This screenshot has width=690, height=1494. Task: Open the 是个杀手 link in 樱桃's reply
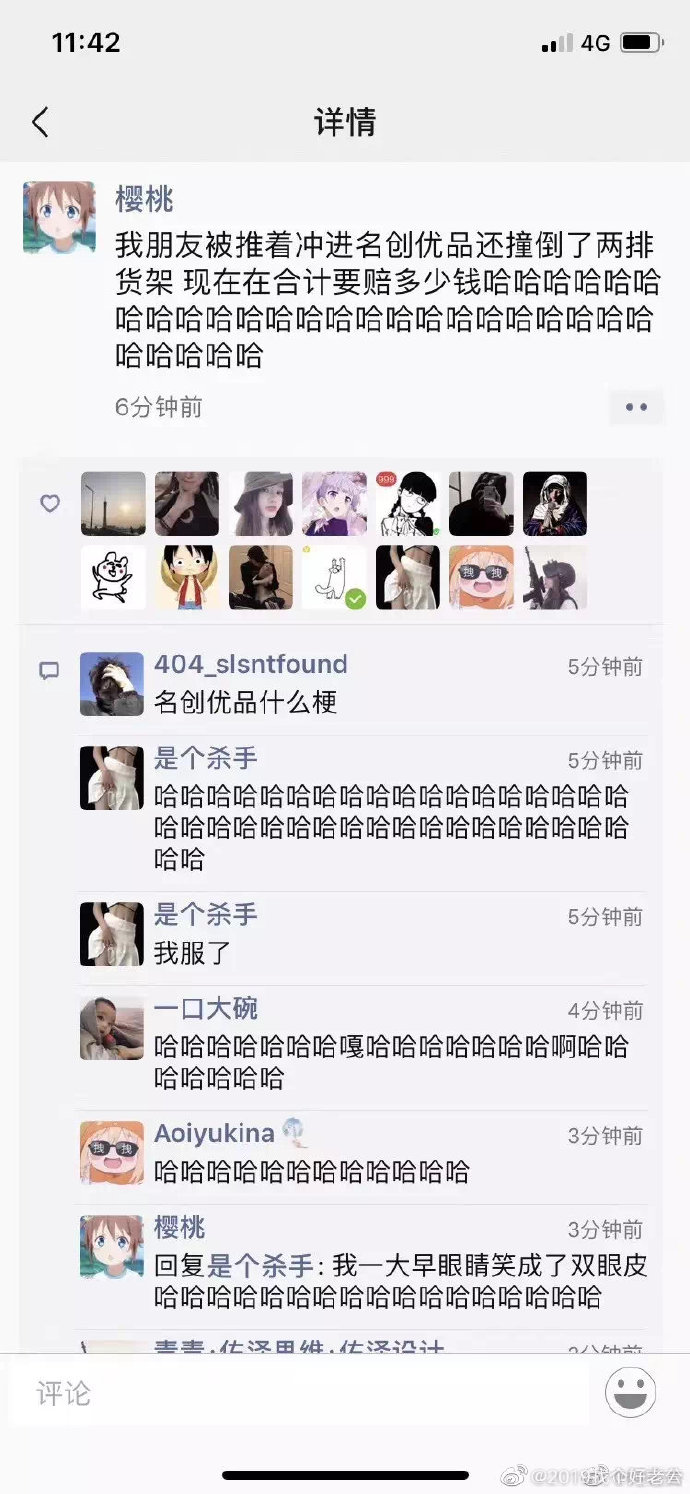coord(260,1266)
